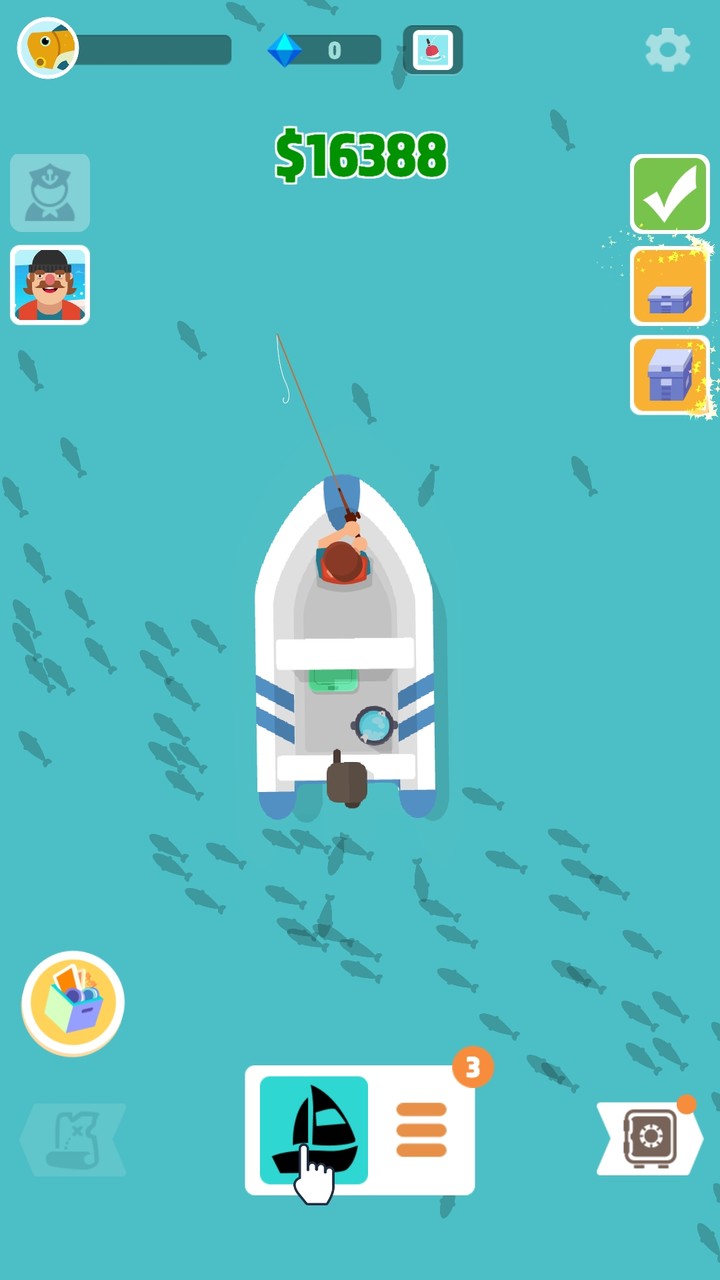Claim the purple chest reward

click(x=669, y=377)
